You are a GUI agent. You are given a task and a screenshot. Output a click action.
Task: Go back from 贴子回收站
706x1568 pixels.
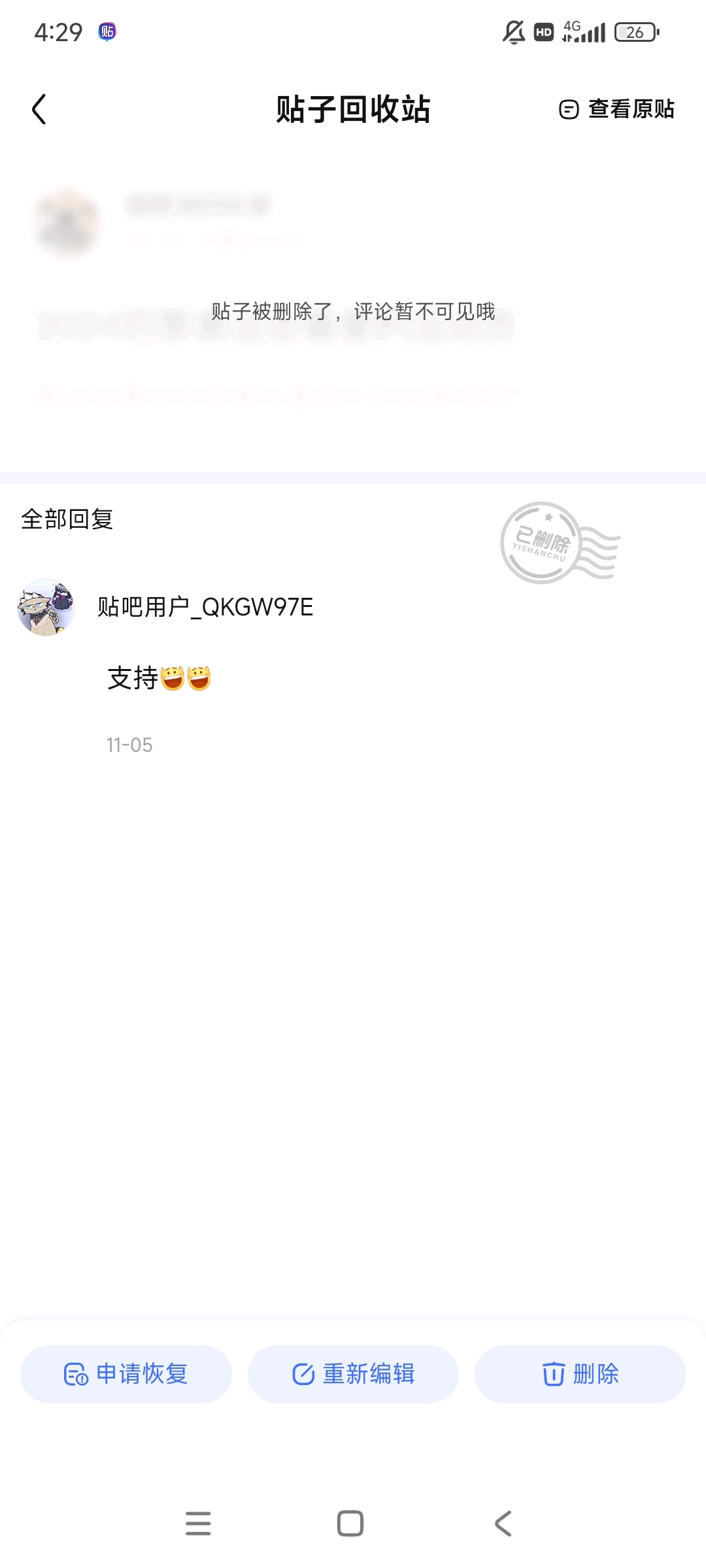click(39, 109)
